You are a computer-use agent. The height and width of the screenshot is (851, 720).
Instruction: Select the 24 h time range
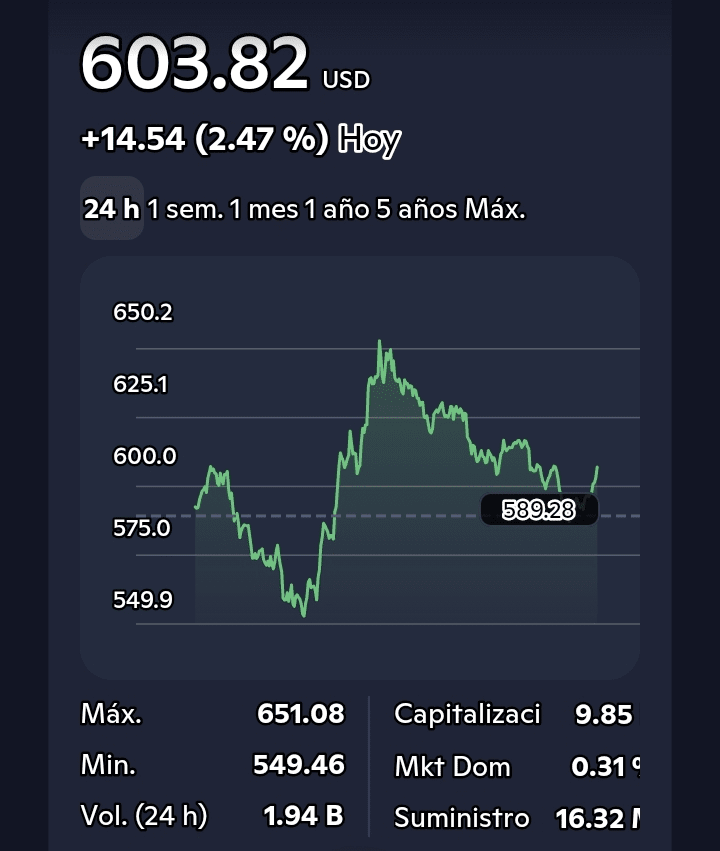(112, 208)
